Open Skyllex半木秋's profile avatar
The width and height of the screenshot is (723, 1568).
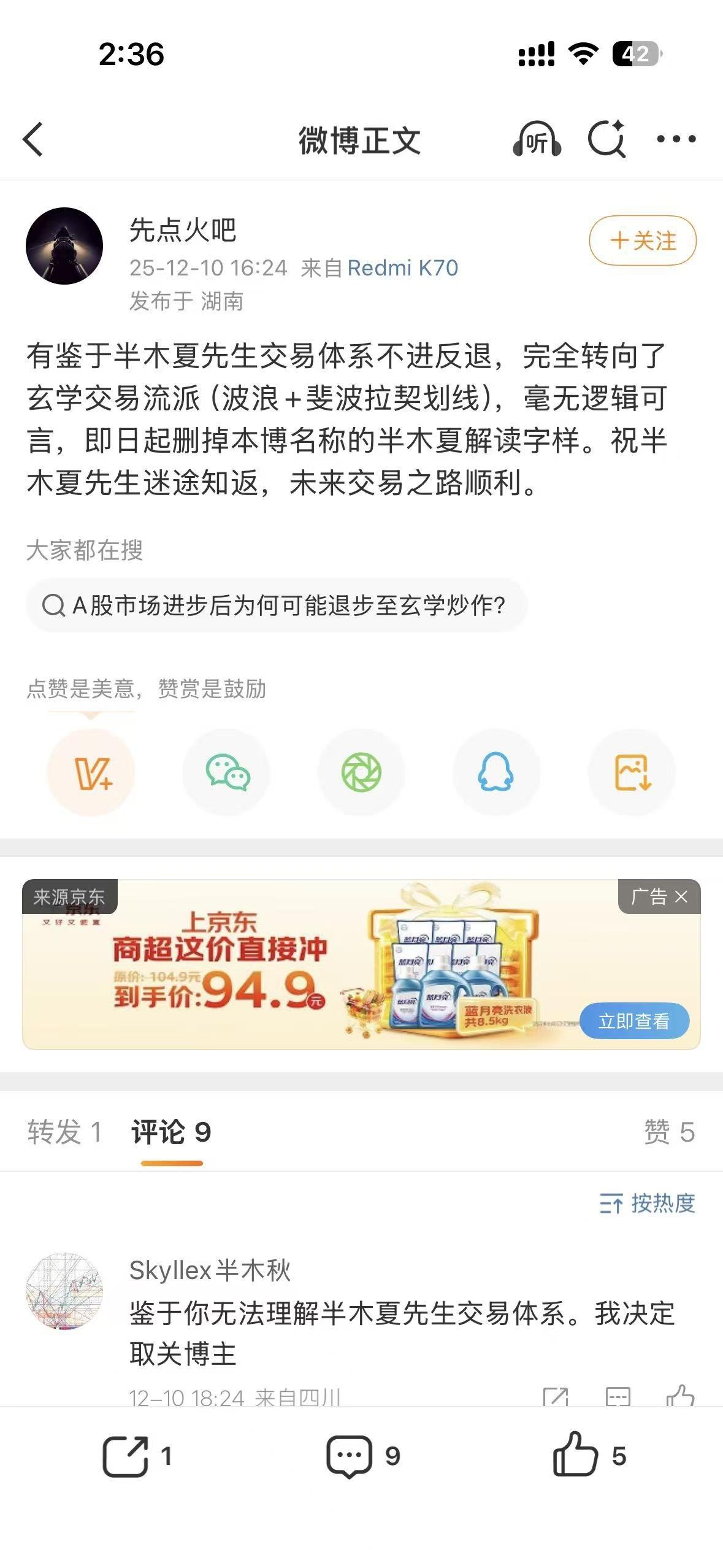pos(64,1291)
